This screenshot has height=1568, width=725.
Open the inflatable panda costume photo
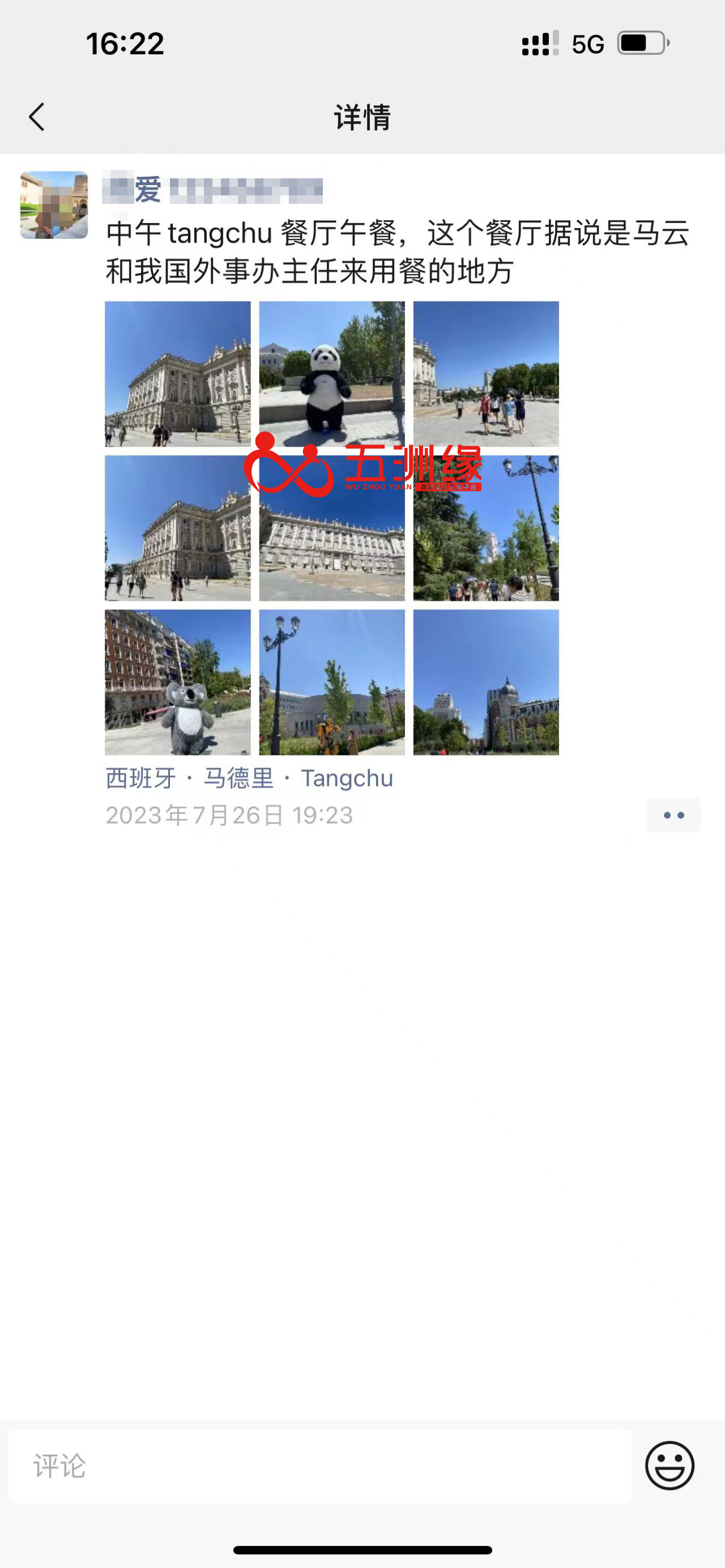pyautogui.click(x=332, y=374)
